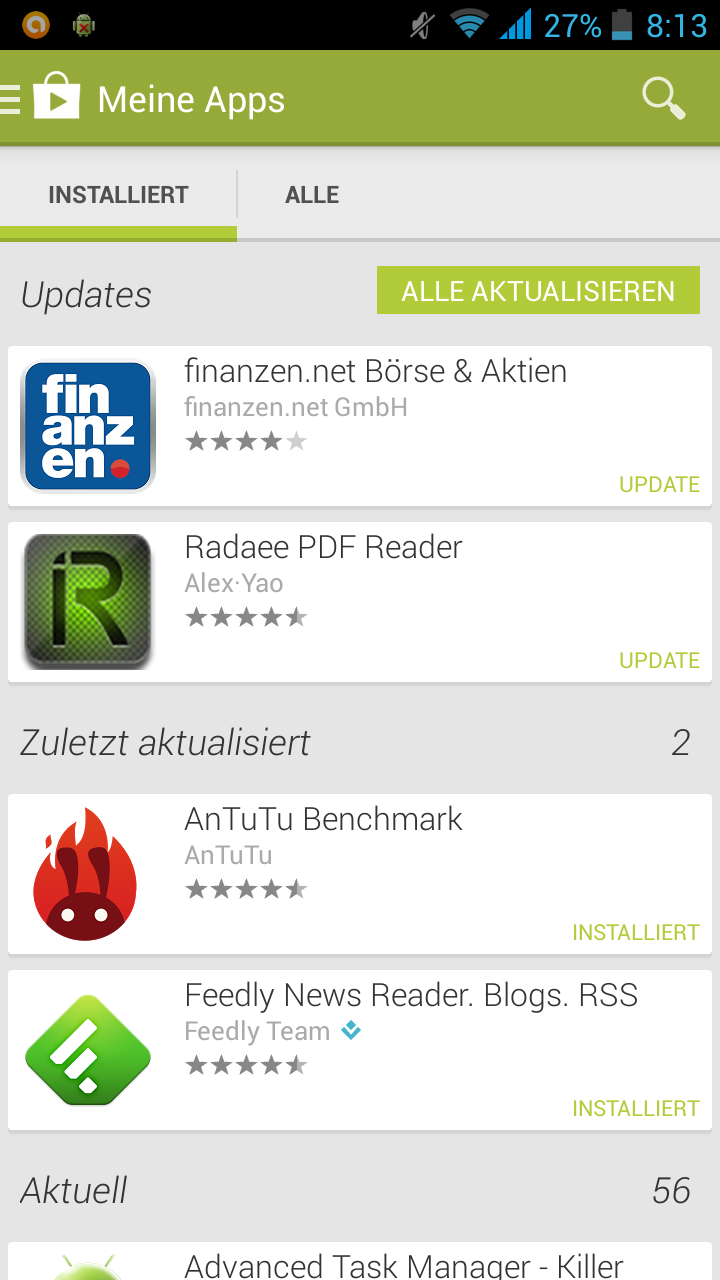The width and height of the screenshot is (720, 1280).
Task: Open AnTuTu Benchmark app page
Action: point(360,875)
